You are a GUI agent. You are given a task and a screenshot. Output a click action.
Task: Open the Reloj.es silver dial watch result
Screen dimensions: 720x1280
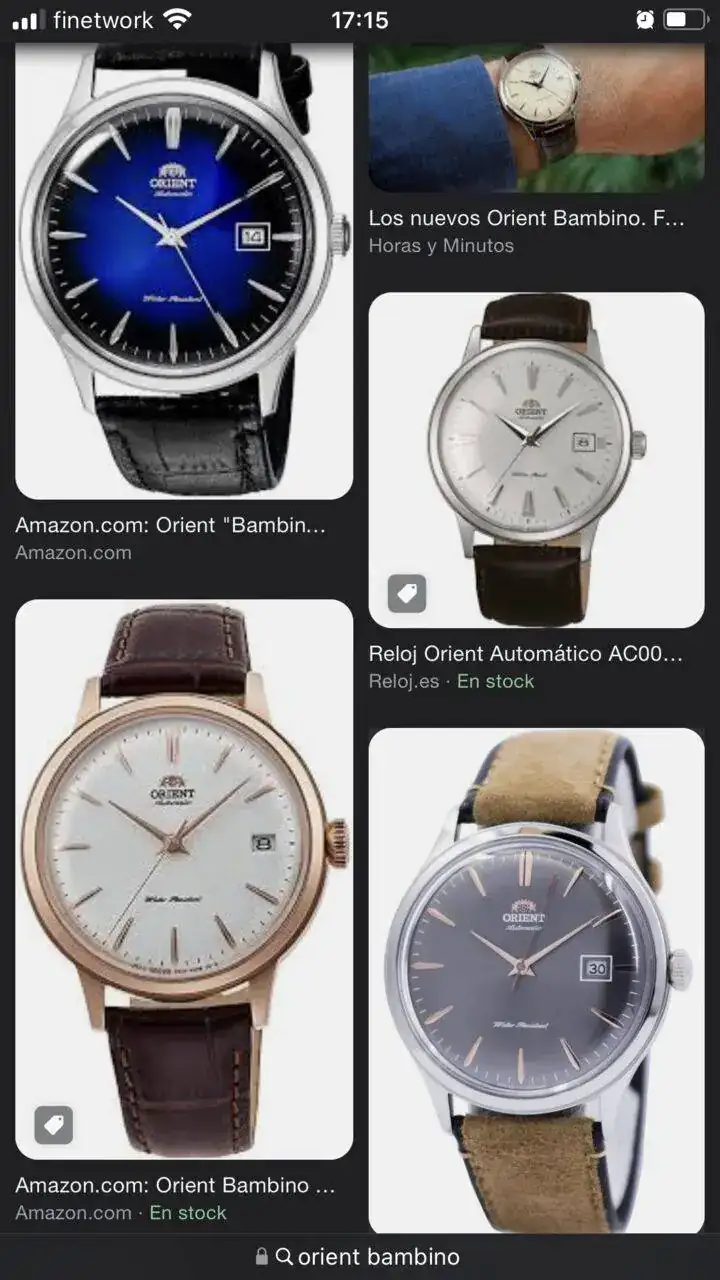536,460
